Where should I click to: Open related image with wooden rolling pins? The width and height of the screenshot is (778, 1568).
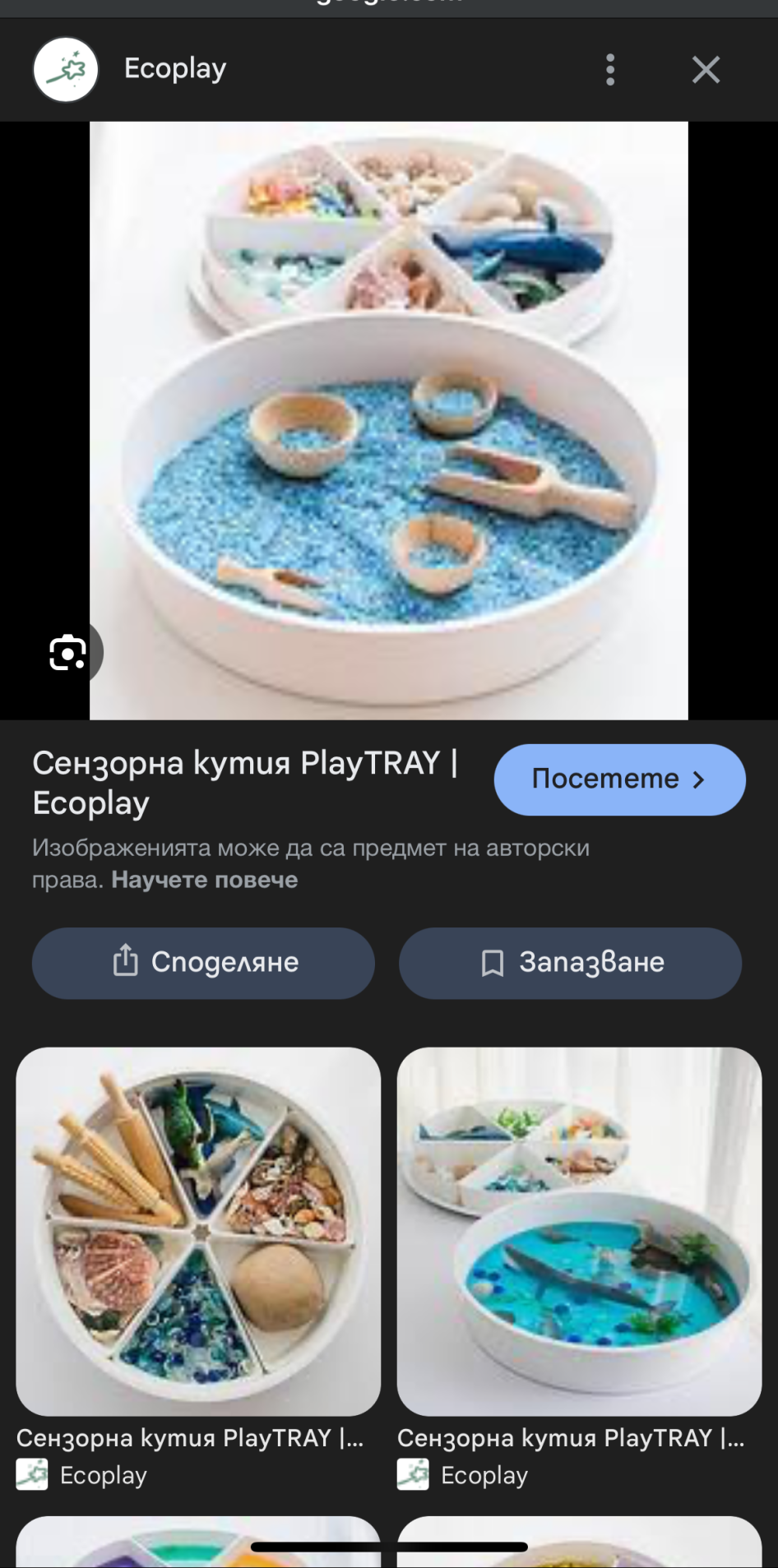coord(198,1231)
